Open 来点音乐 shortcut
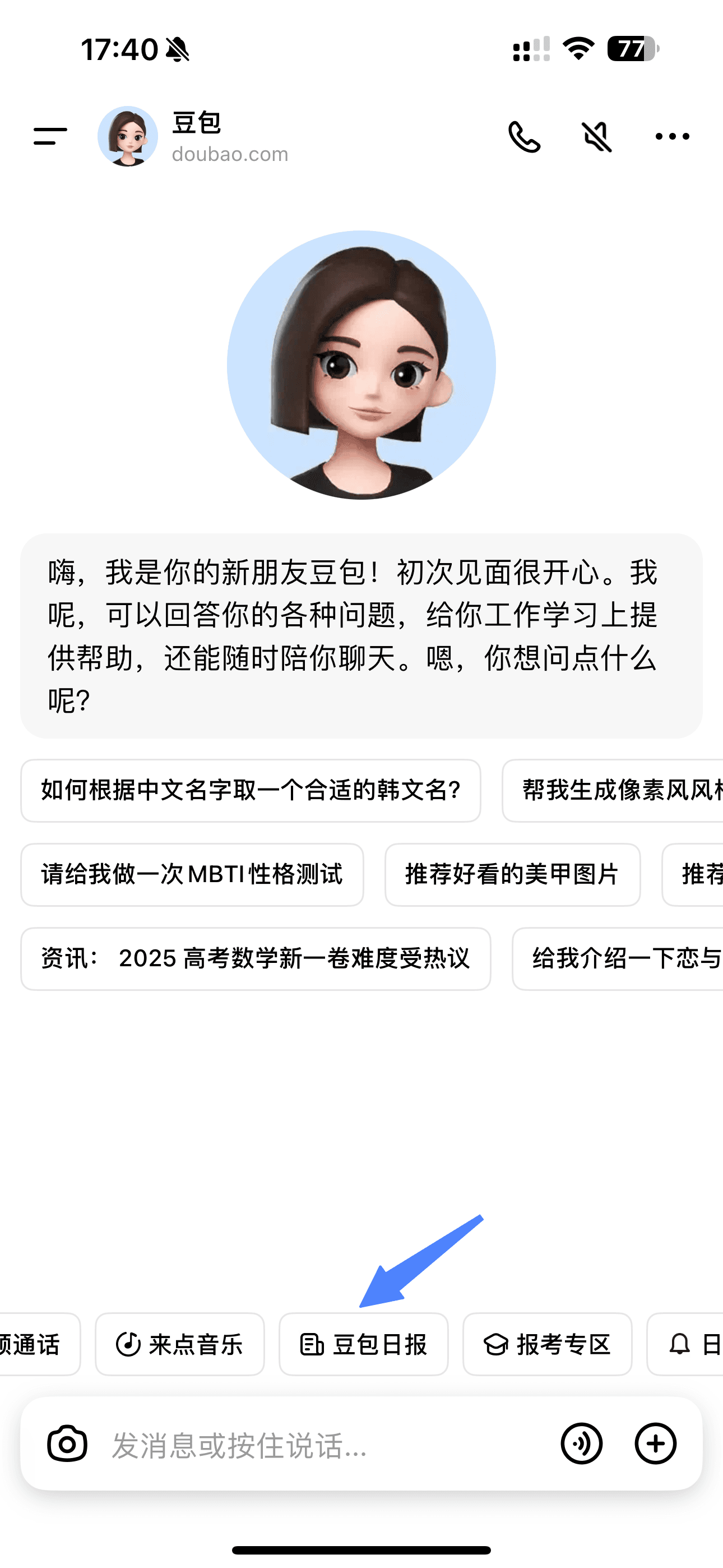The image size is (723, 1568). [179, 1345]
